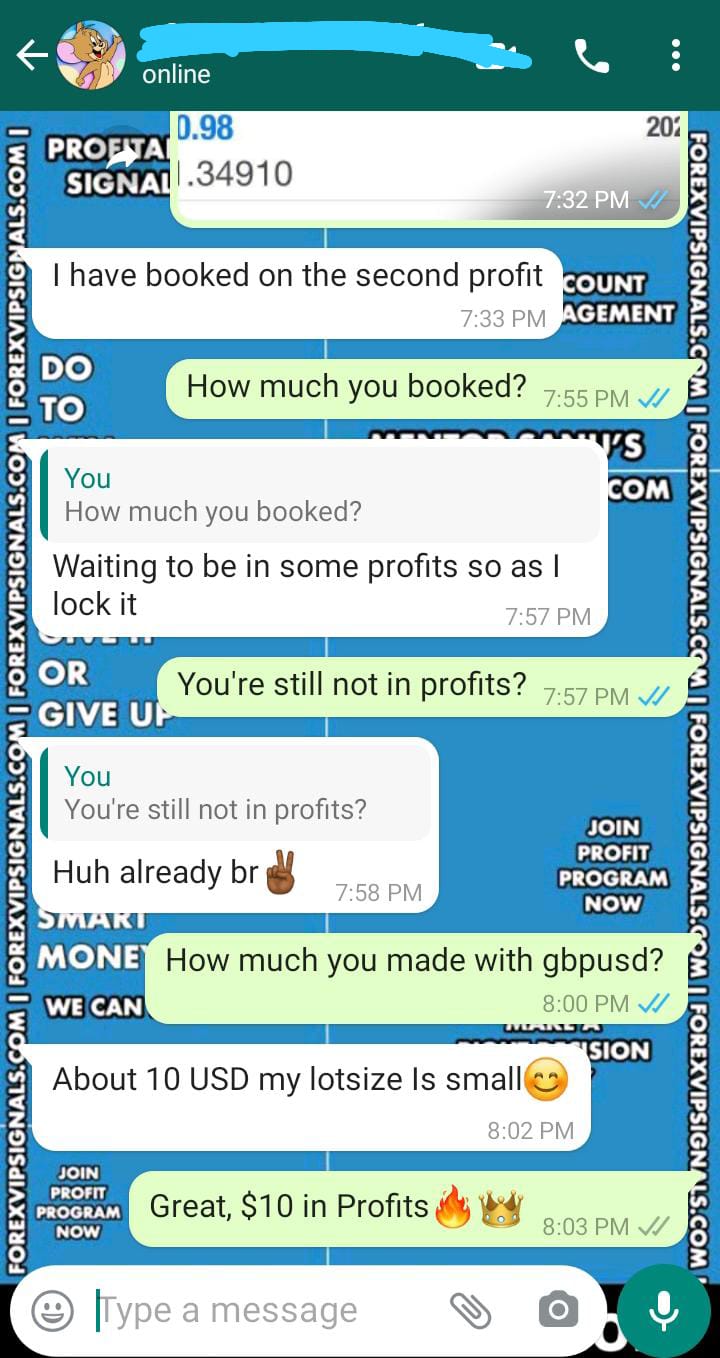
Task: Open the overflow menu
Action: click(x=676, y=56)
